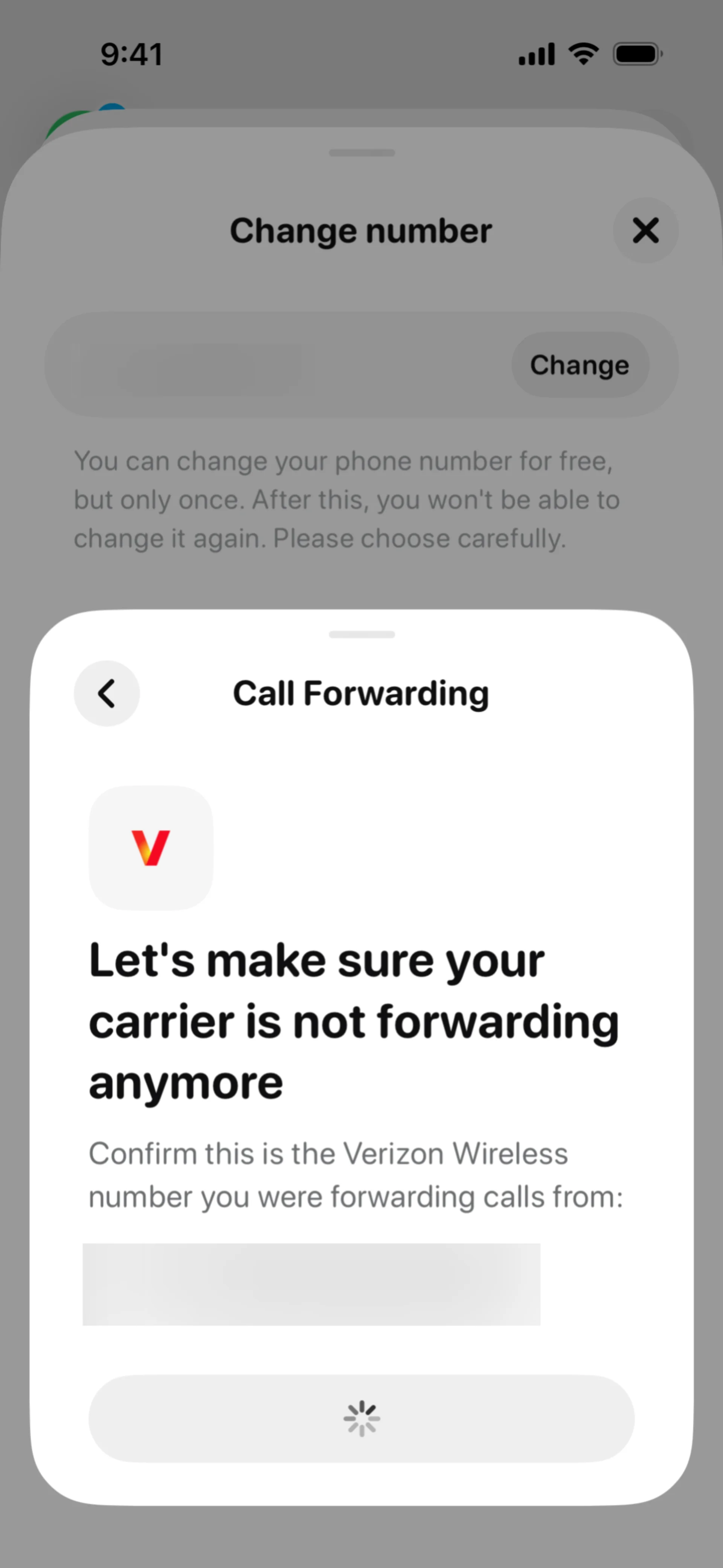Tap the loading confirm button

[361, 1418]
